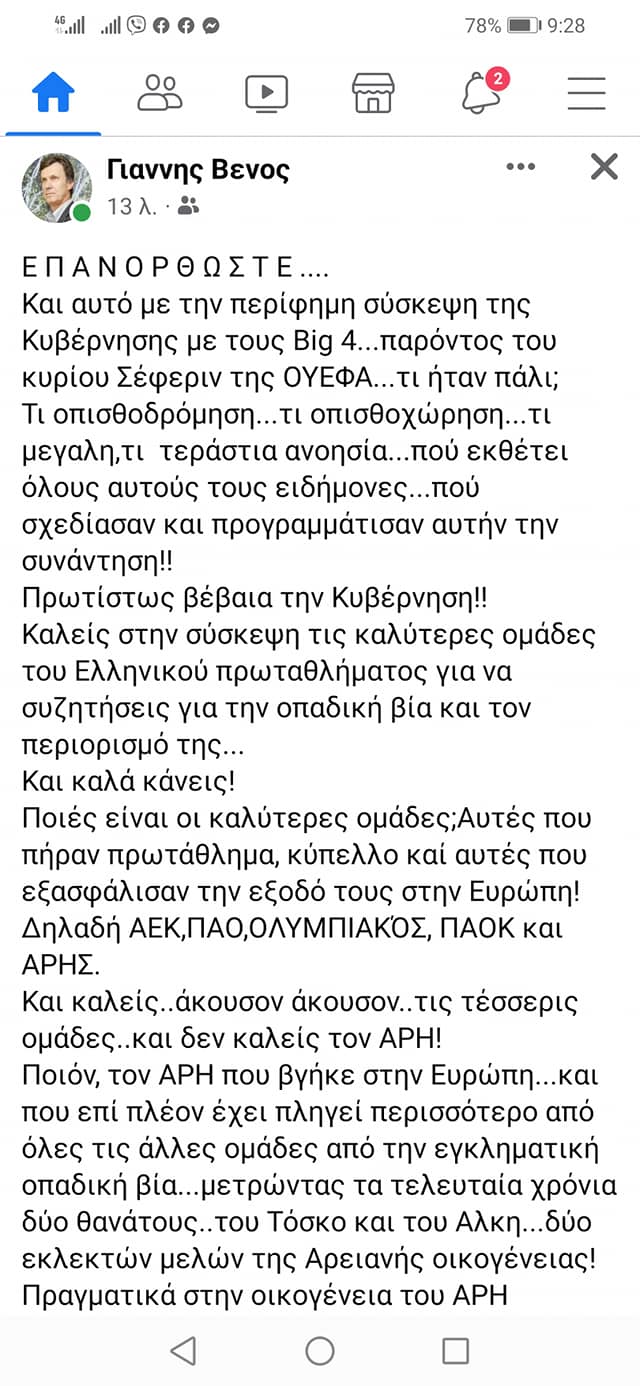
Task: Switch to the Watch video tab
Action: click(x=266, y=93)
